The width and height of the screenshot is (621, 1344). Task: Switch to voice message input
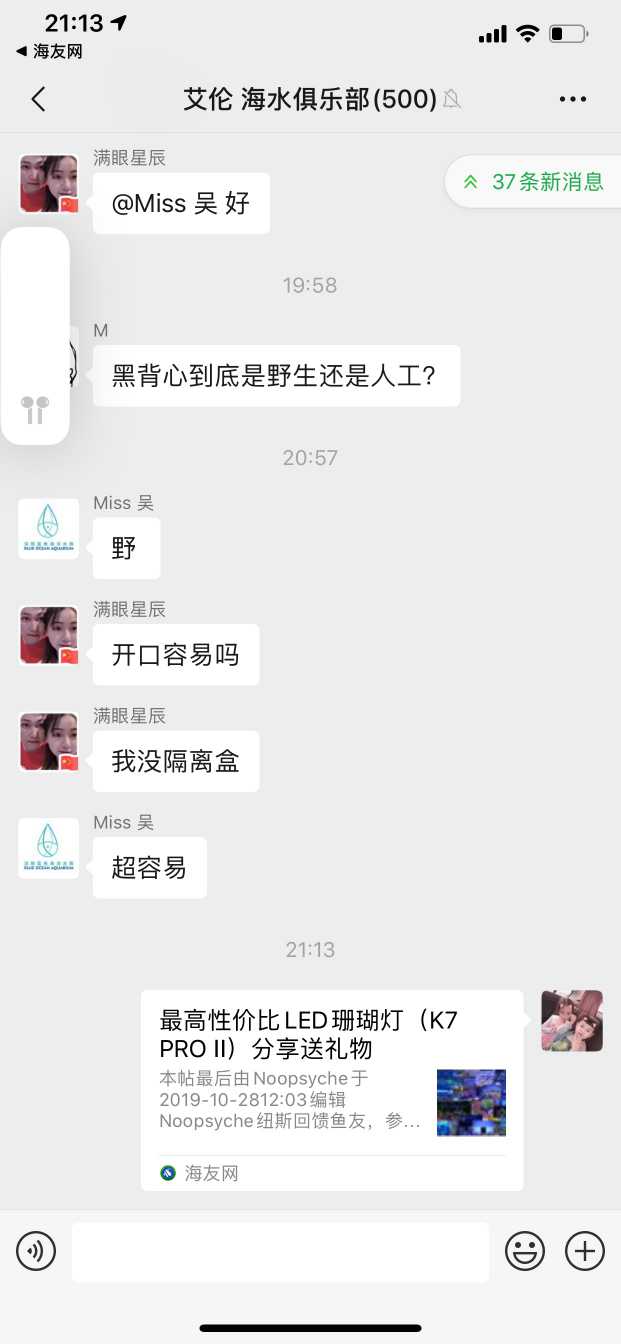pyautogui.click(x=36, y=1251)
